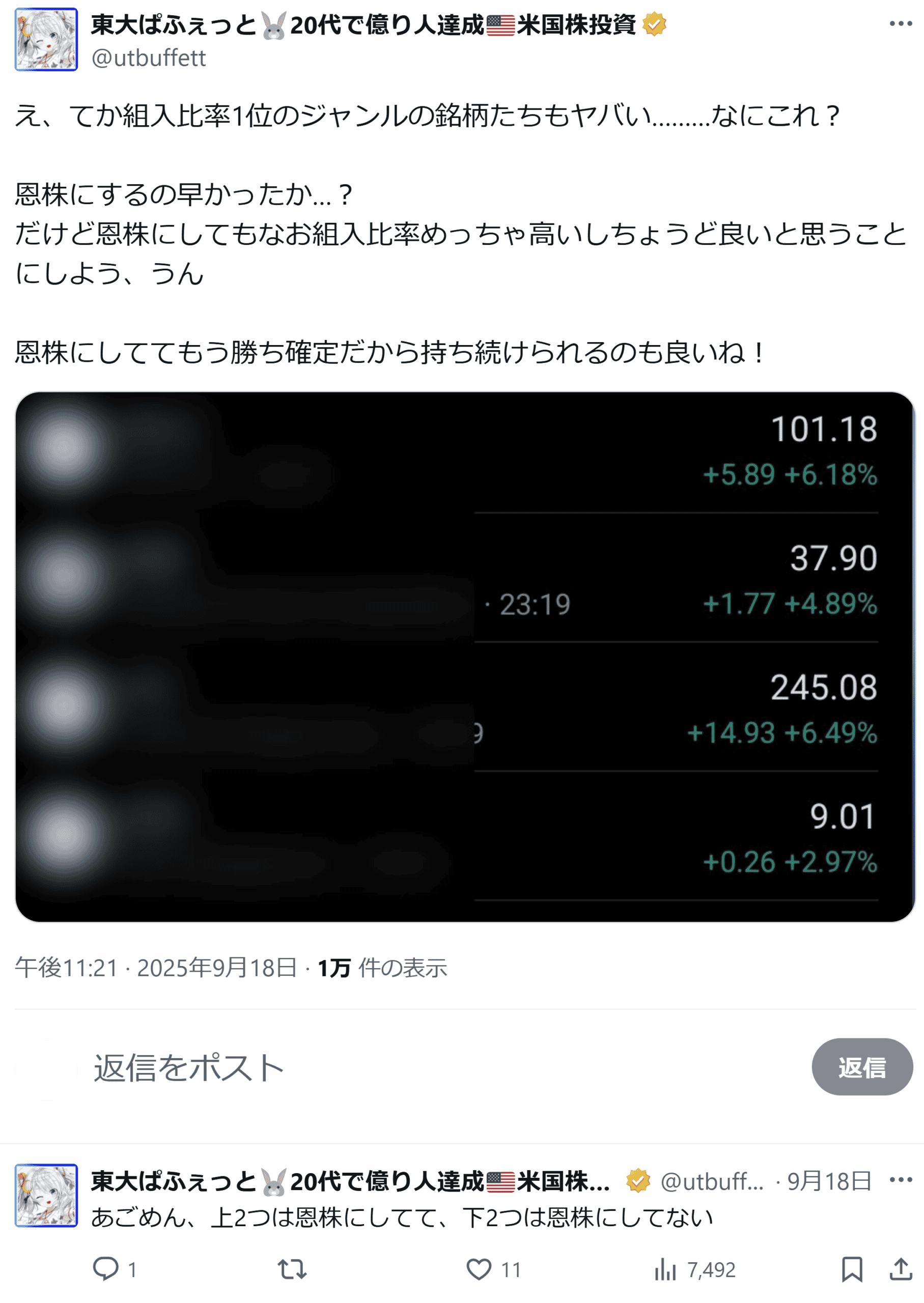Open the reply post's overflow menu
This screenshot has width=924, height=1303.
click(x=900, y=1180)
